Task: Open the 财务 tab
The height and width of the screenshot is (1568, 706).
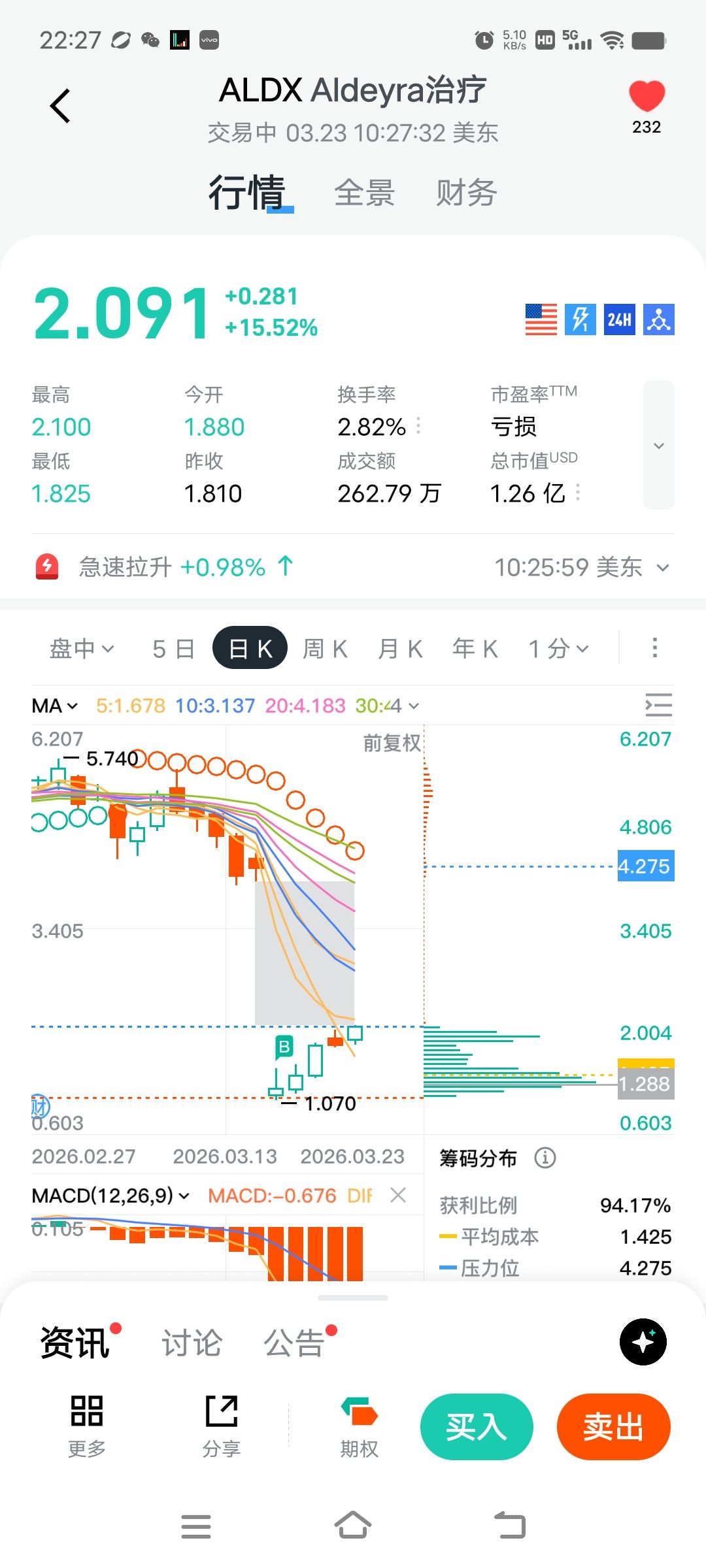Action: pos(466,193)
